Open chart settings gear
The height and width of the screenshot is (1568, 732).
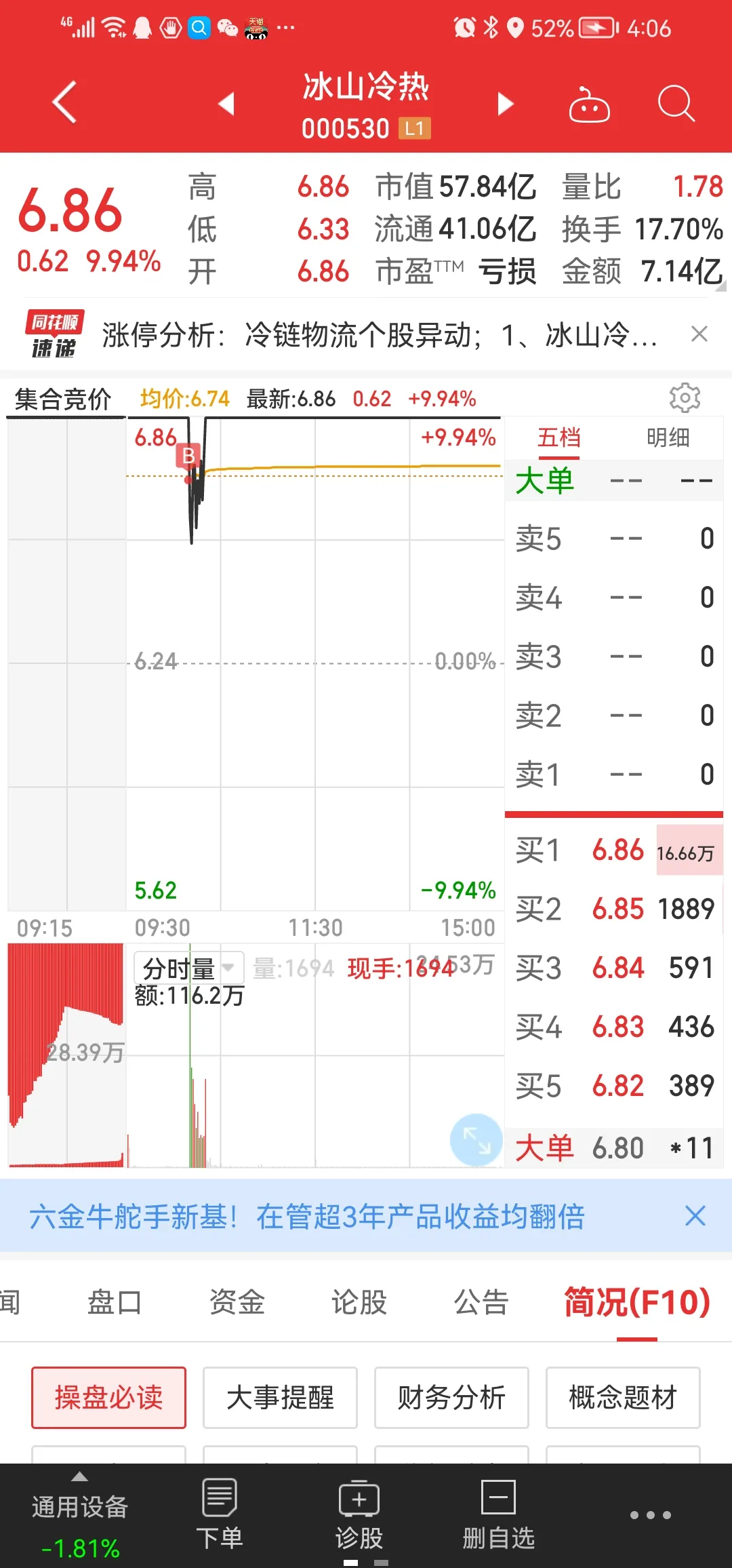(x=685, y=397)
